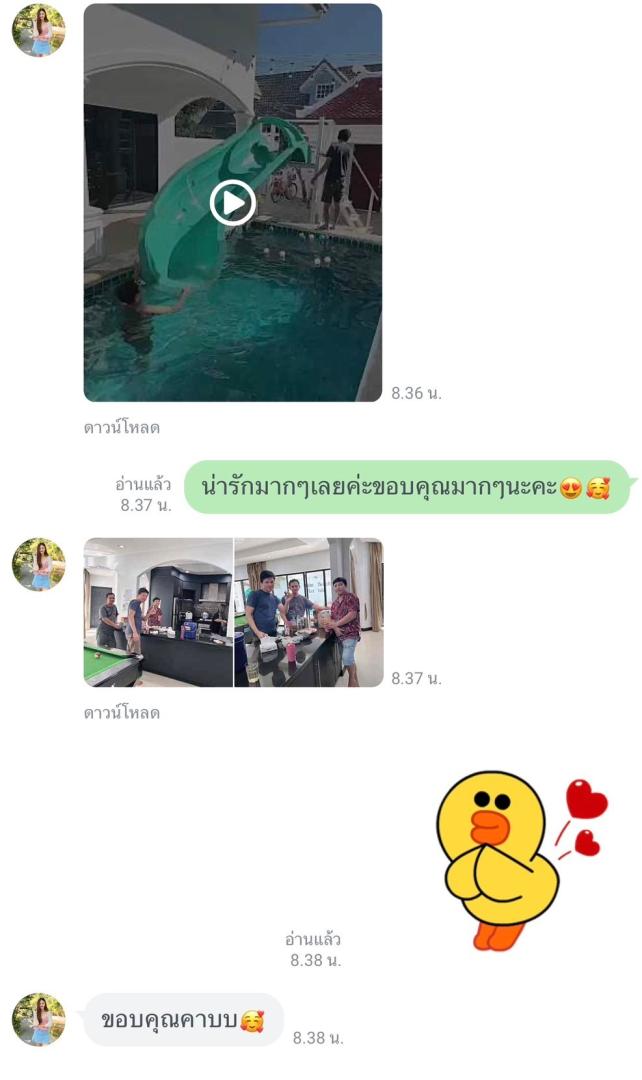This screenshot has height=1080, width=642.
Task: Open the pool table kitchen photo
Action: tap(158, 612)
